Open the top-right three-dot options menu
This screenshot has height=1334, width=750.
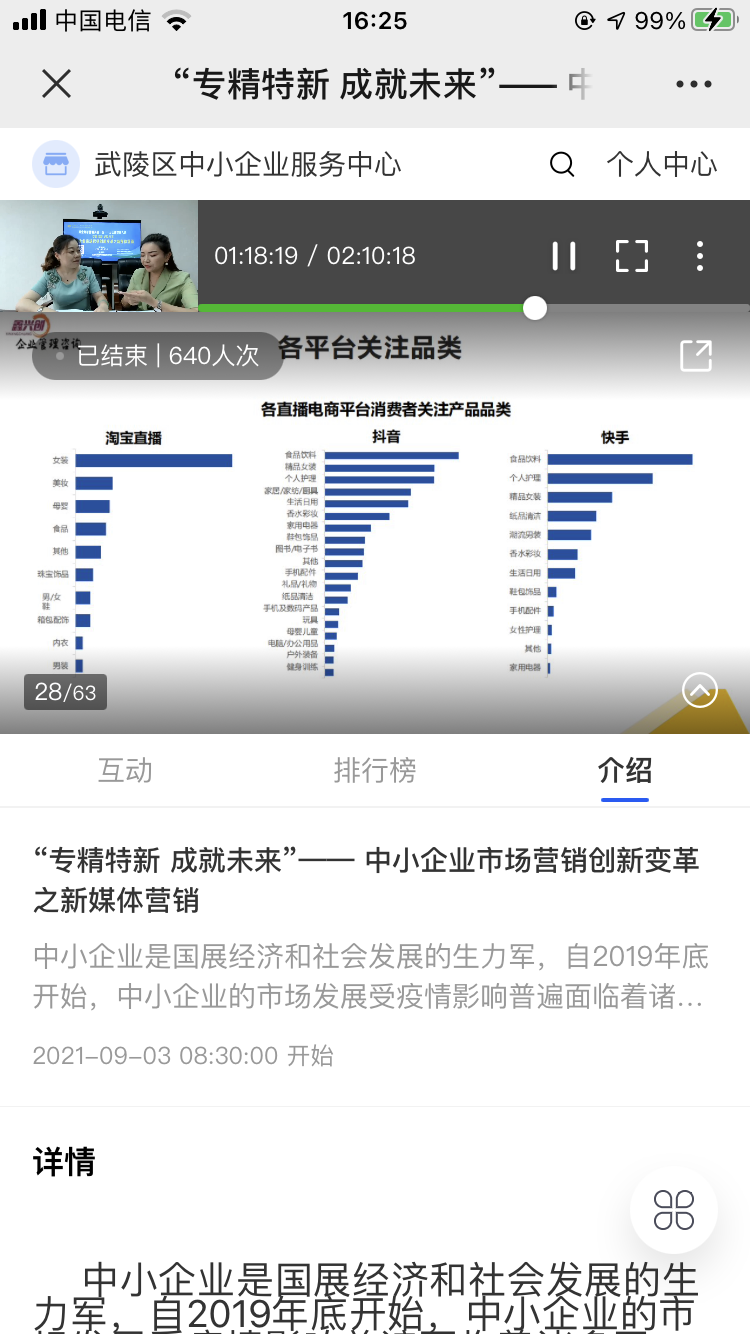coord(693,84)
